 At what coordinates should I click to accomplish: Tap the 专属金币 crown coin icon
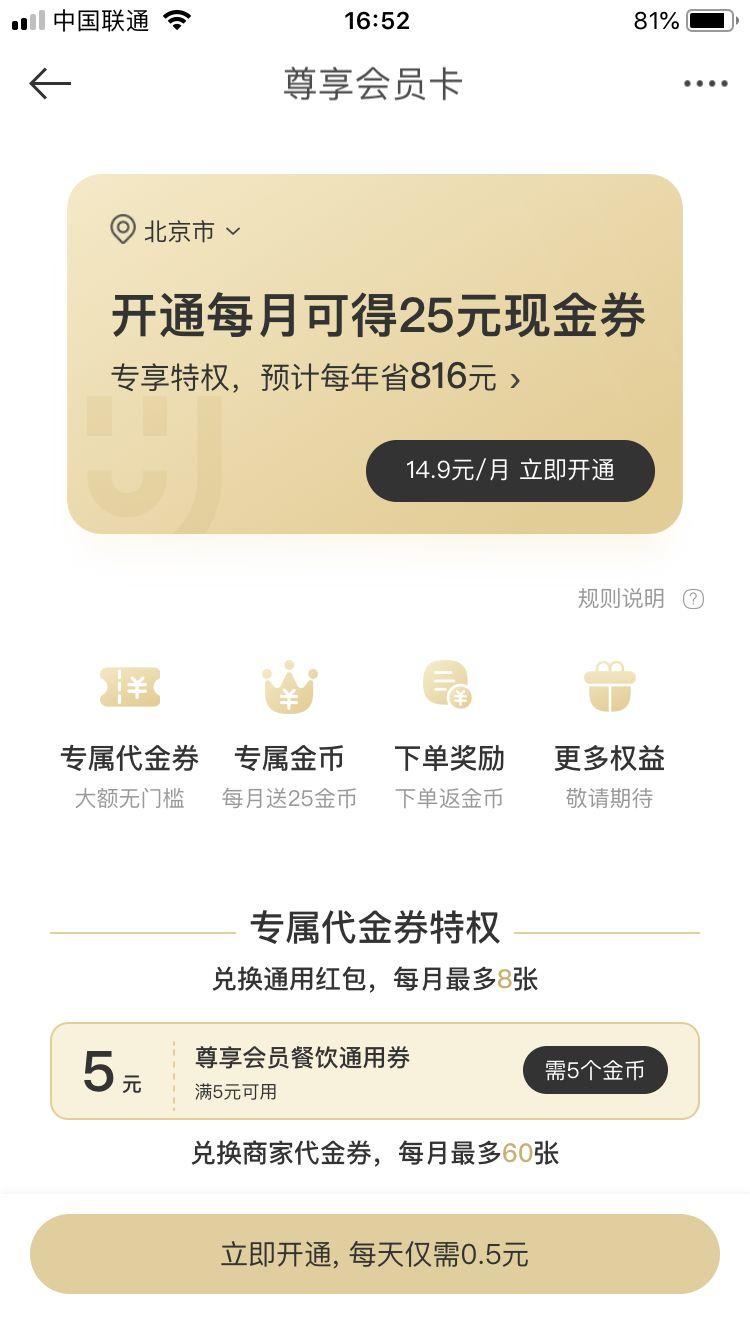point(290,686)
